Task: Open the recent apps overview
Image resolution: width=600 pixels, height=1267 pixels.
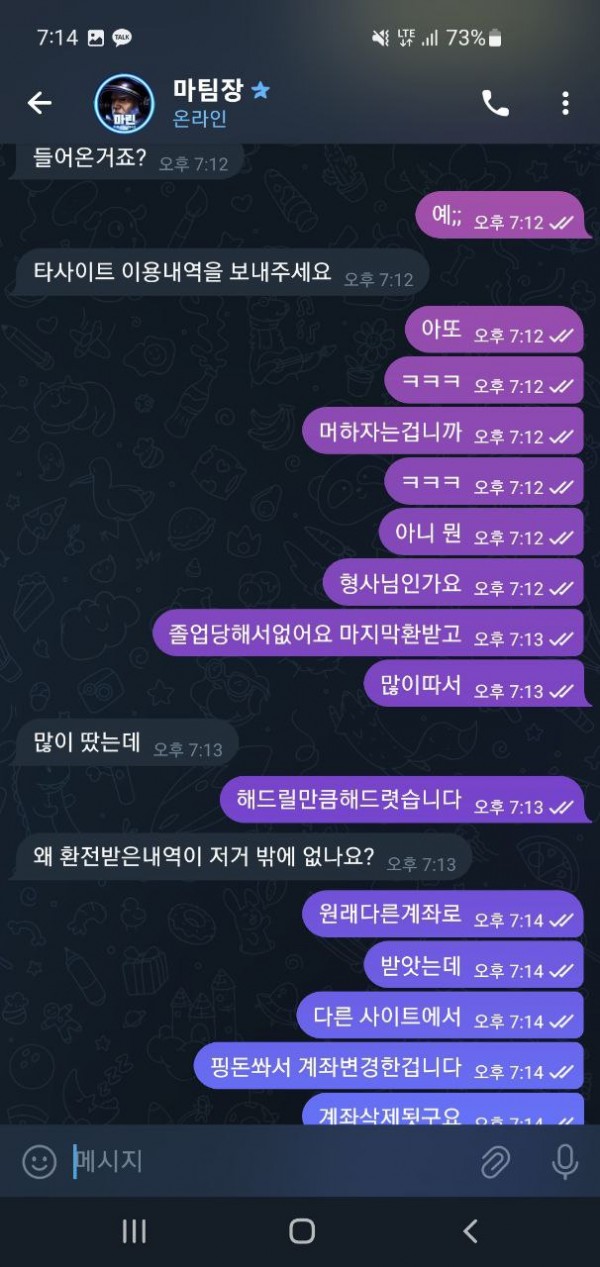Action: pos(133,1231)
